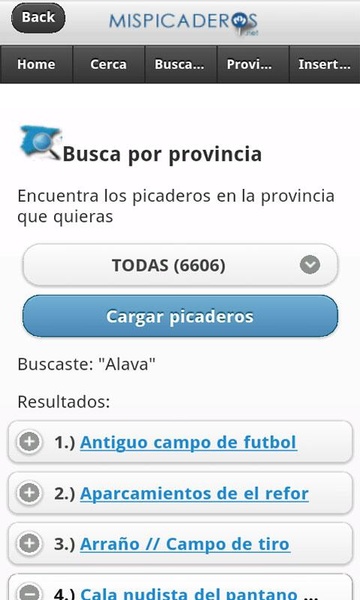
Task: Expand result 1 Antiguo campo de futbol
Action: tap(29, 442)
